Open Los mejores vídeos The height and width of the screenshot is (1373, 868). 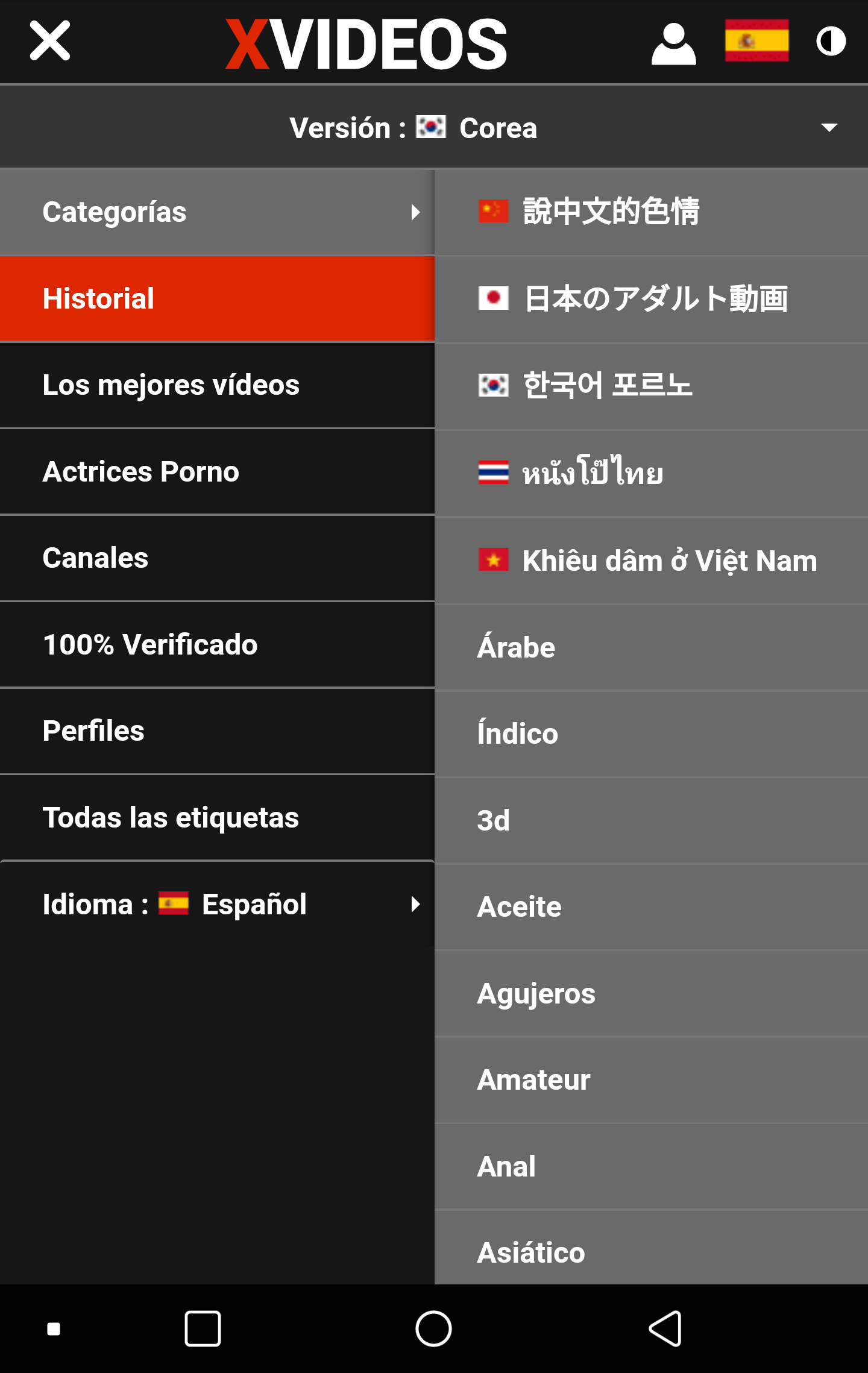[x=217, y=385]
